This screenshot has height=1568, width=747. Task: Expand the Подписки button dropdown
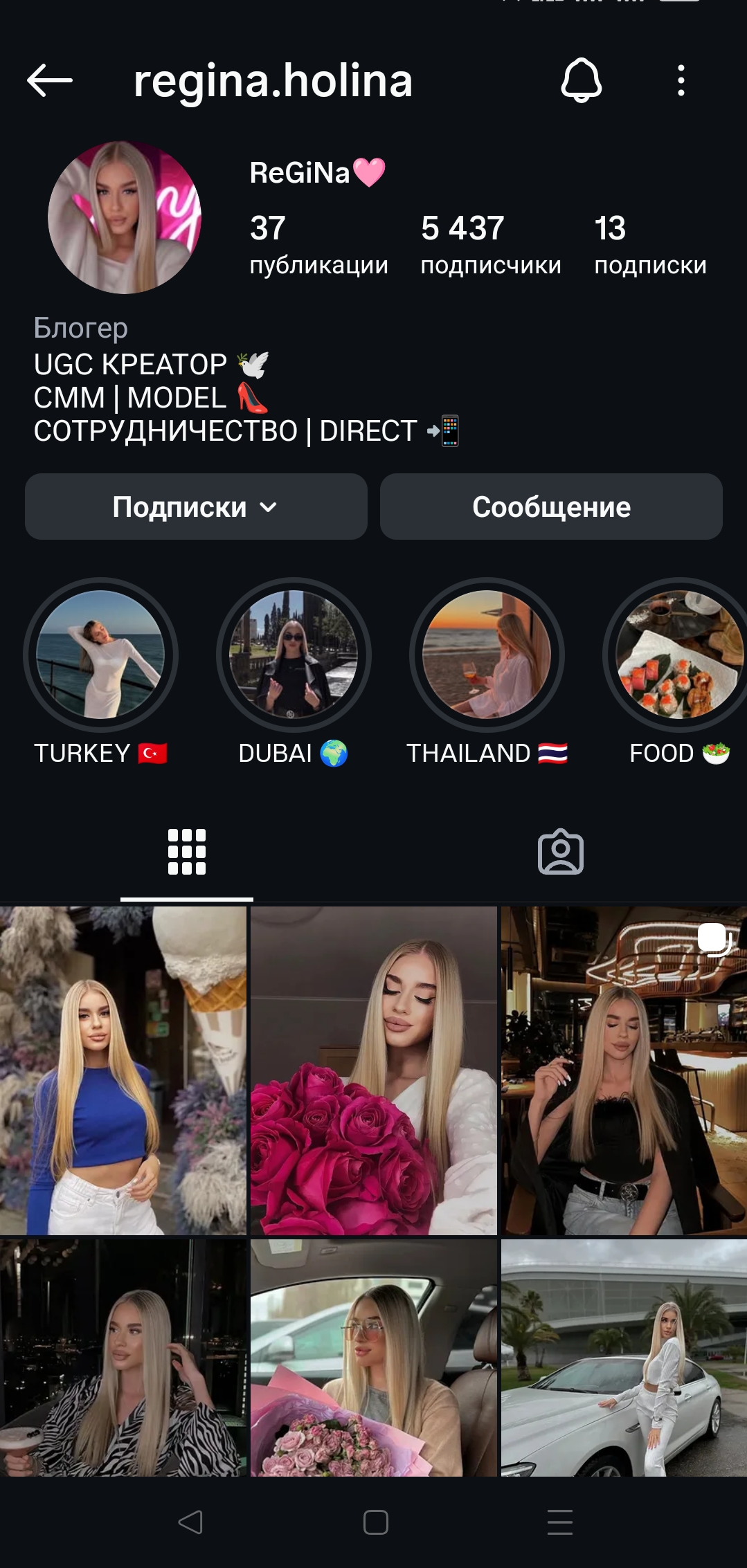[195, 507]
